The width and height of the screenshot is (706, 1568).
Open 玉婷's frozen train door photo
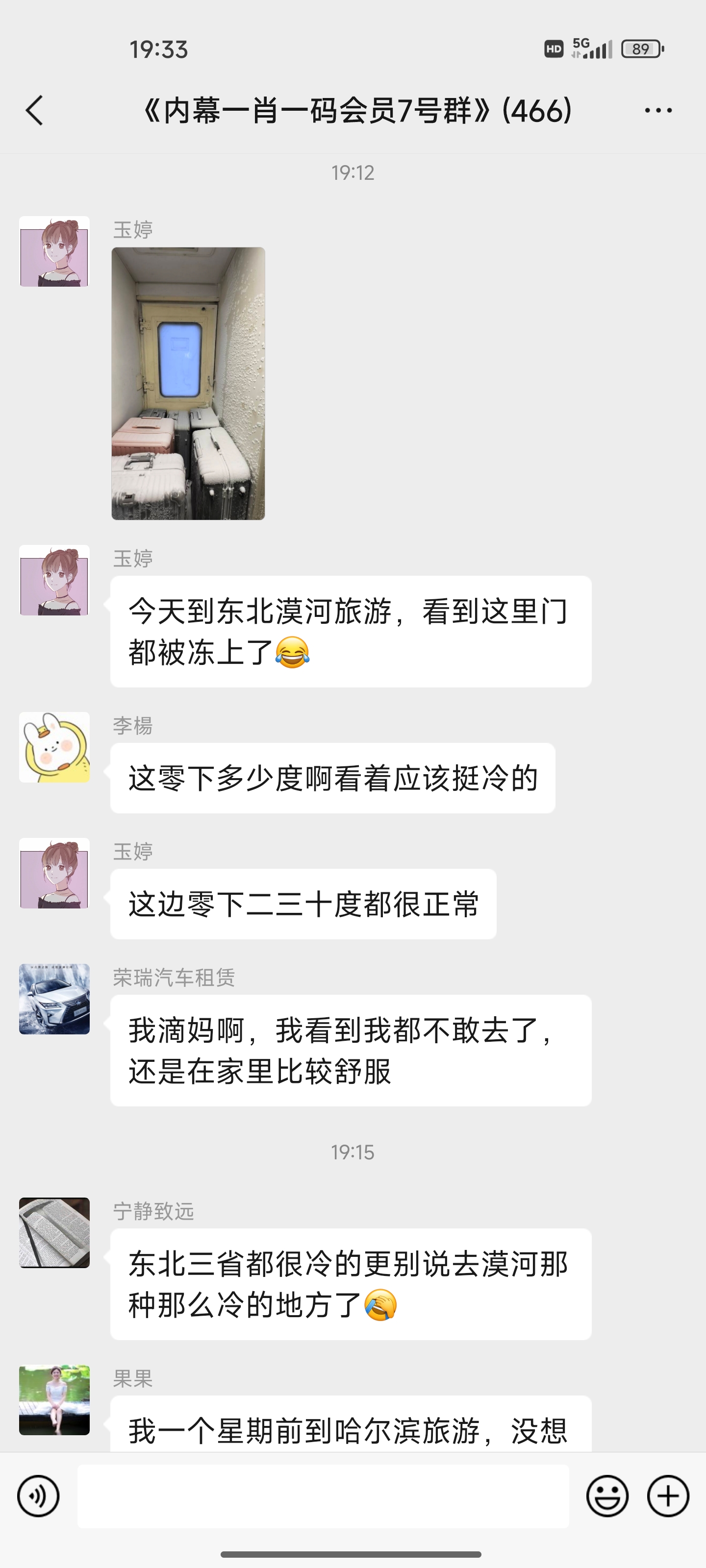[x=188, y=384]
